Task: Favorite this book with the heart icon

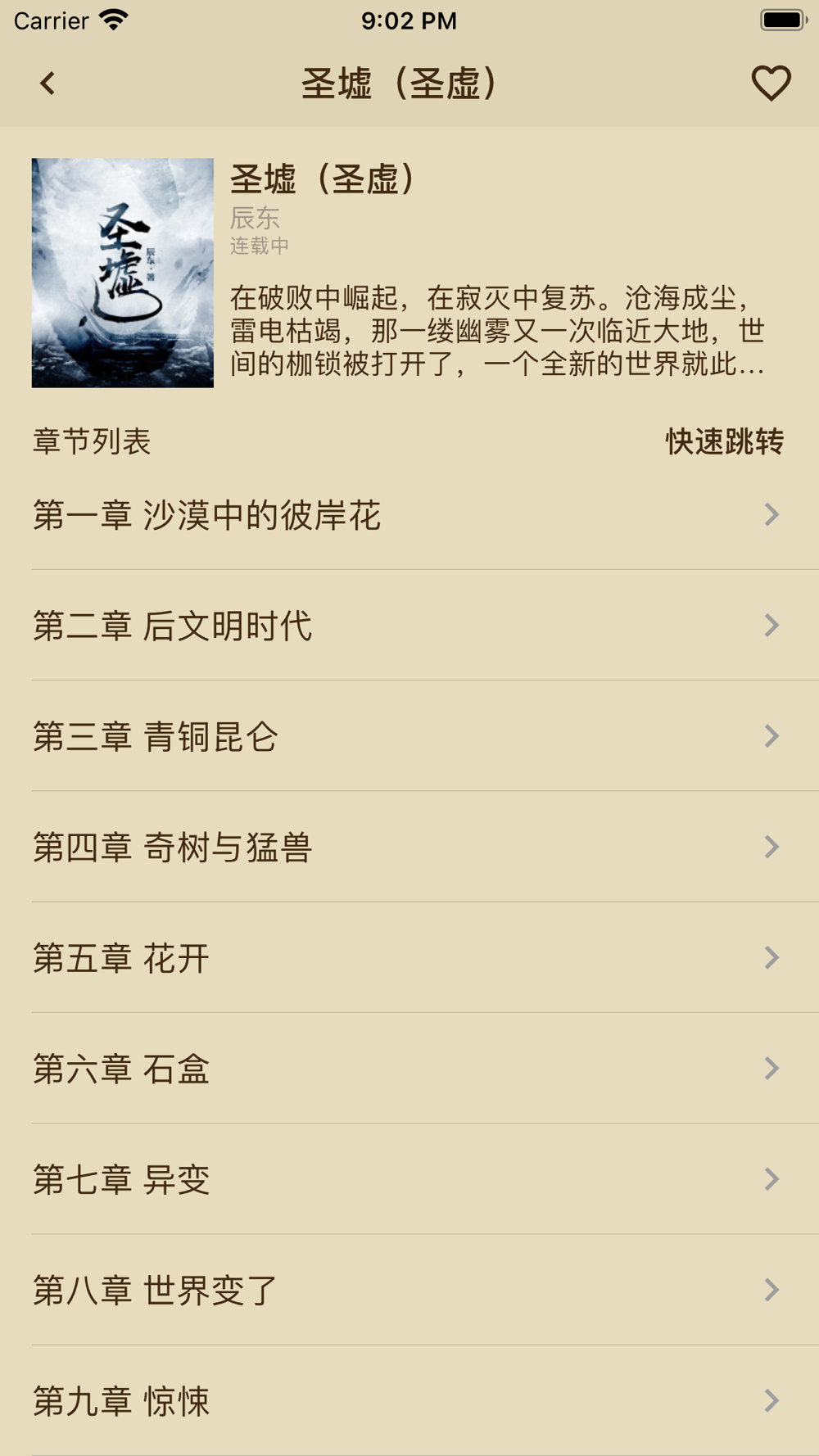Action: 771,84
